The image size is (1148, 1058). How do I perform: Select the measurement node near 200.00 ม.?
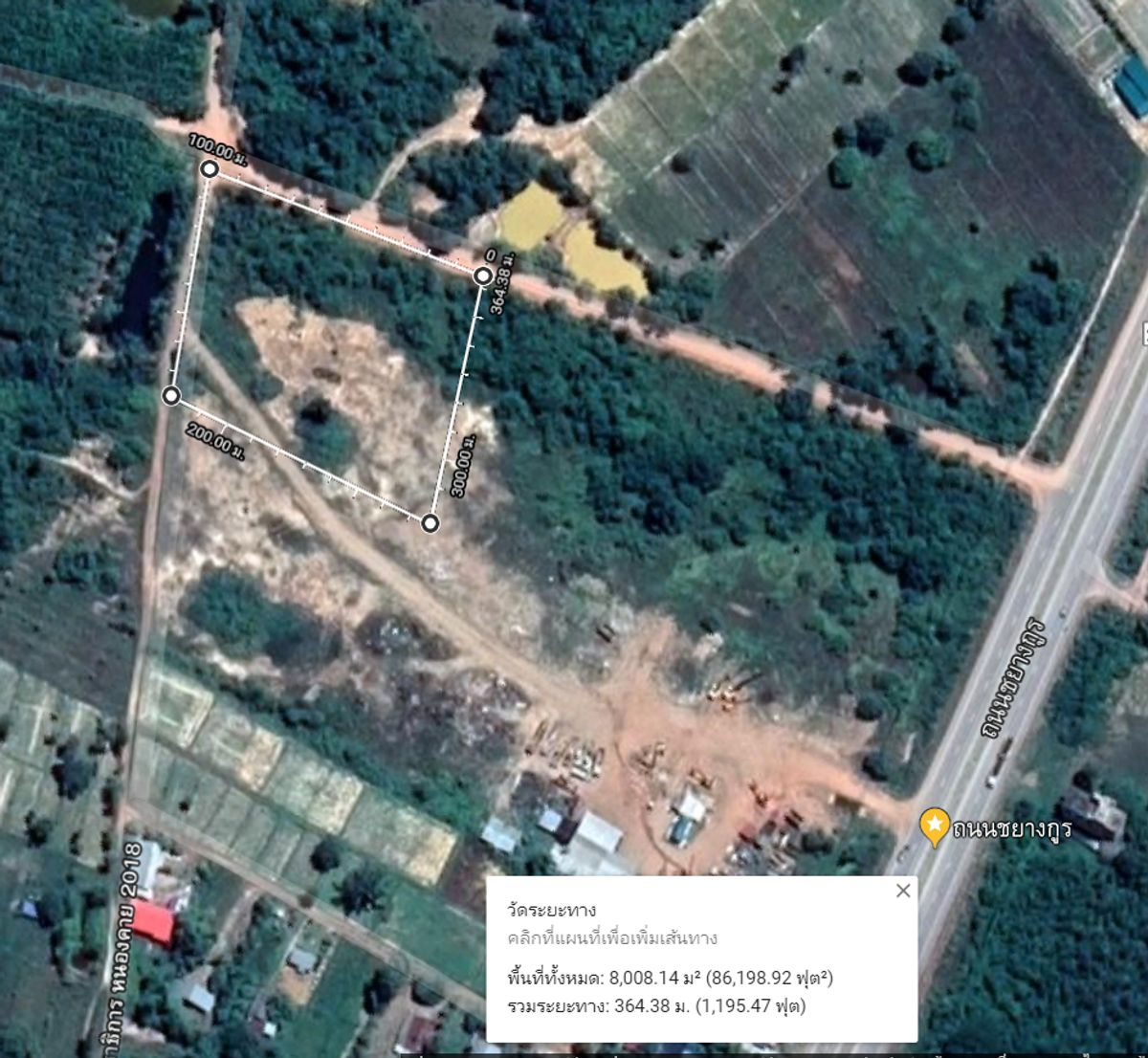click(x=171, y=396)
